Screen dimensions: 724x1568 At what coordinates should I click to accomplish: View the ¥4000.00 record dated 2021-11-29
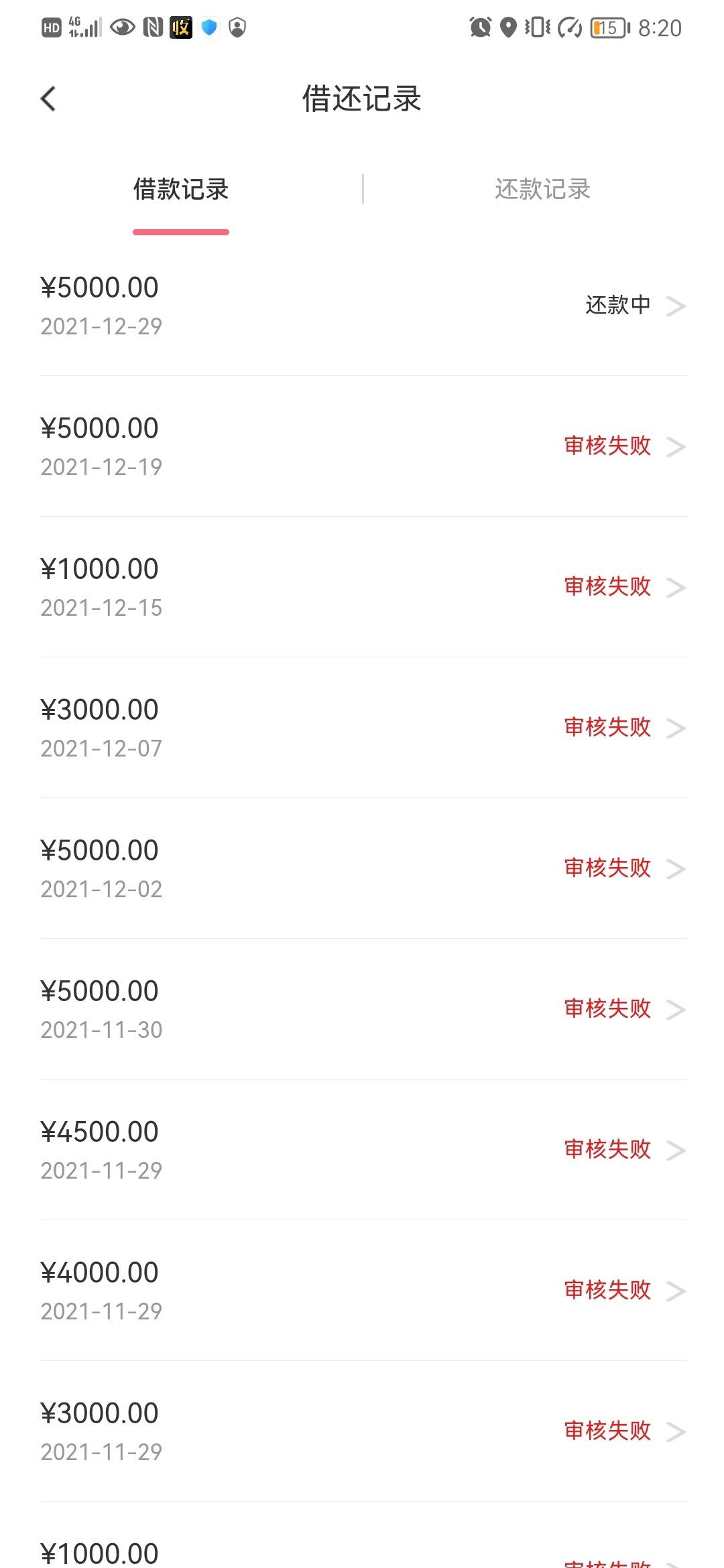point(362,1291)
